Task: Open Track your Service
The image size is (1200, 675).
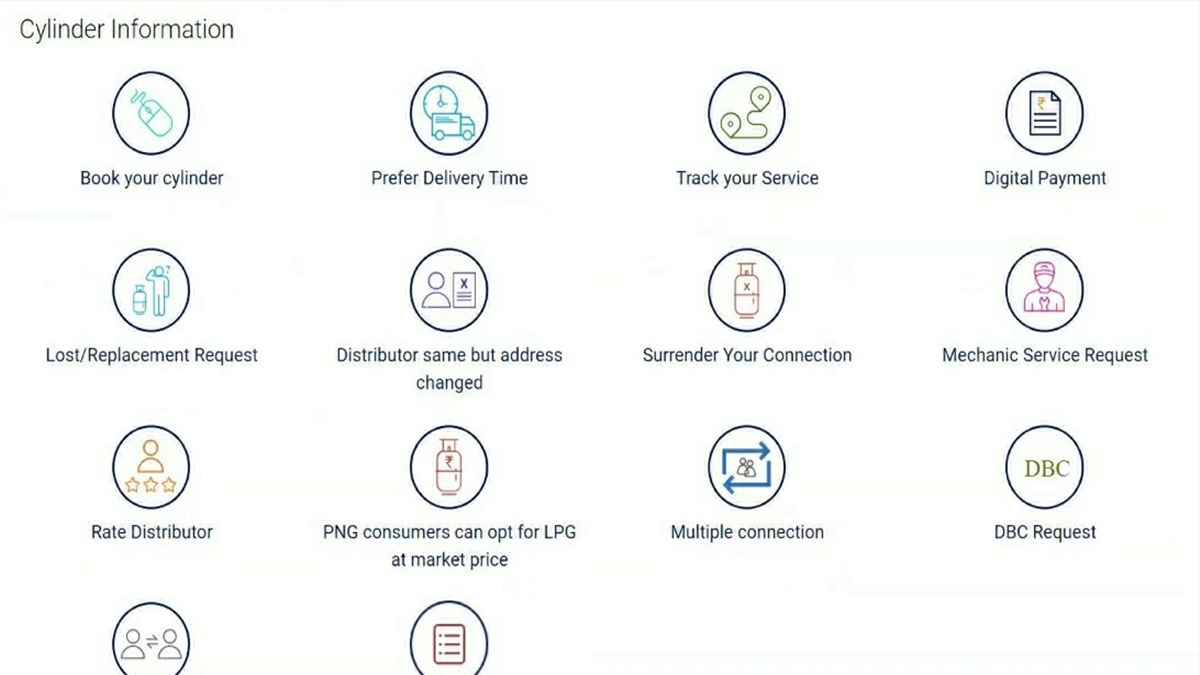Action: (x=746, y=112)
